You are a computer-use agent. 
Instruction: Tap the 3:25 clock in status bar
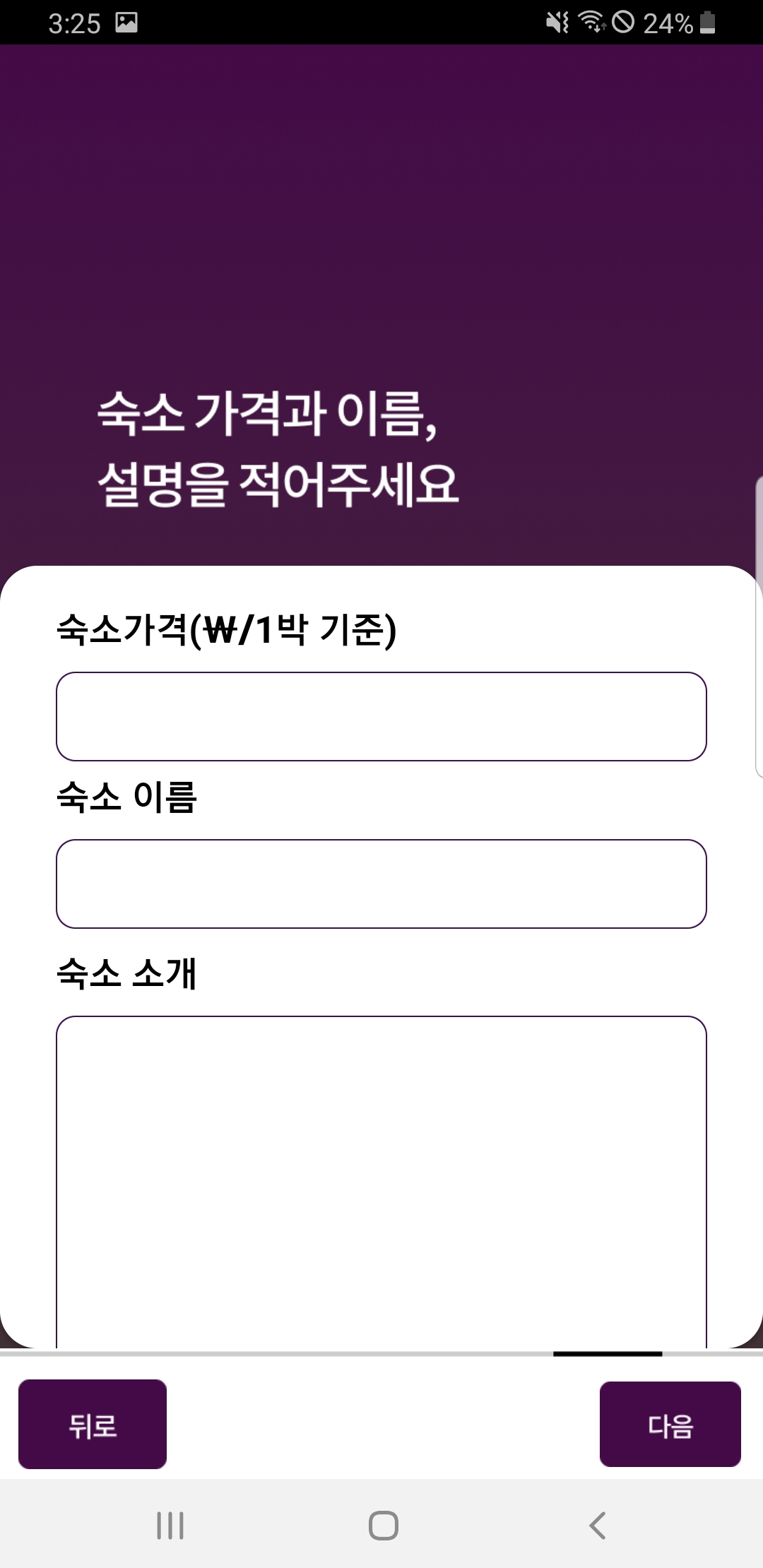[73, 23]
